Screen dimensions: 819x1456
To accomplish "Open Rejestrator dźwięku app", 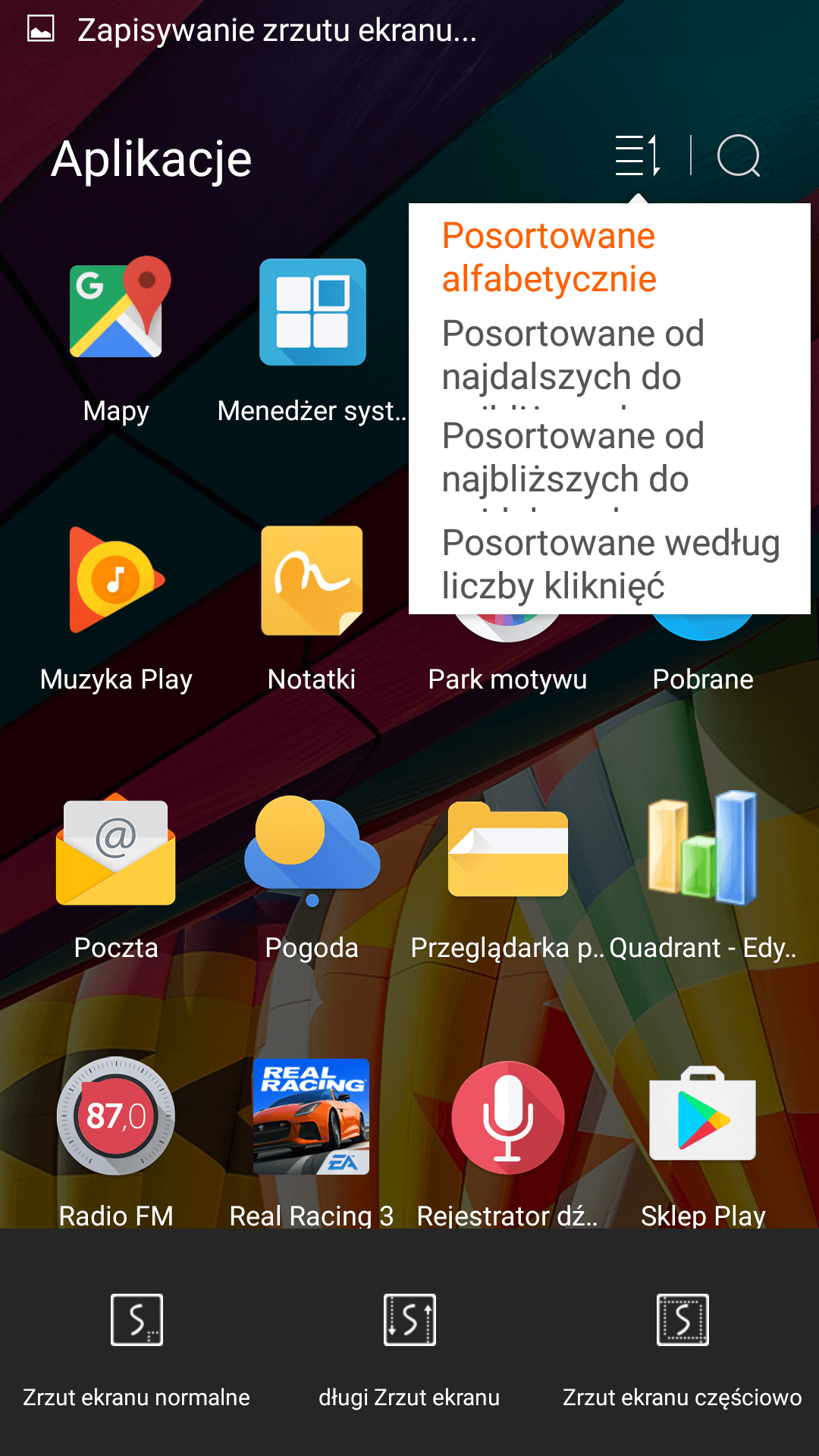I will pos(507,1141).
